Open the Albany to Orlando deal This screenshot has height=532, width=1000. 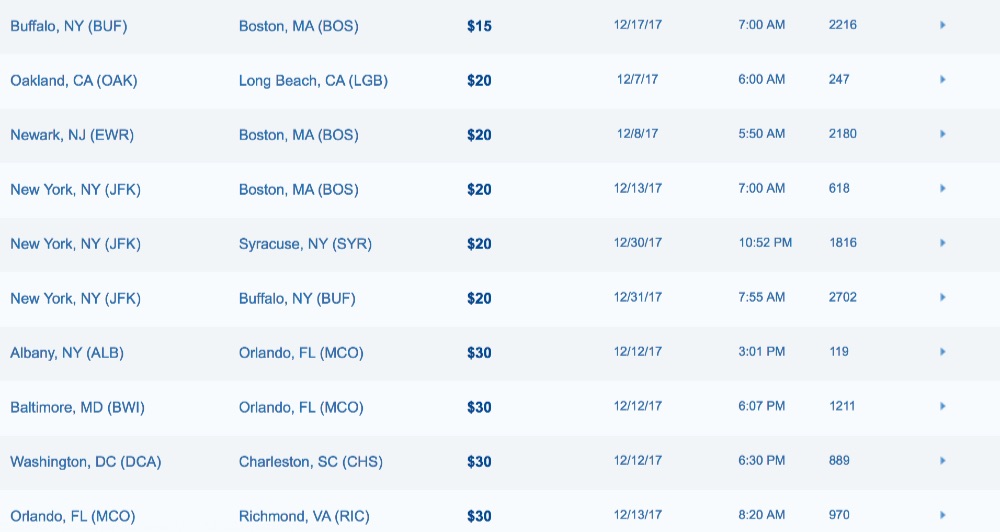tap(942, 352)
